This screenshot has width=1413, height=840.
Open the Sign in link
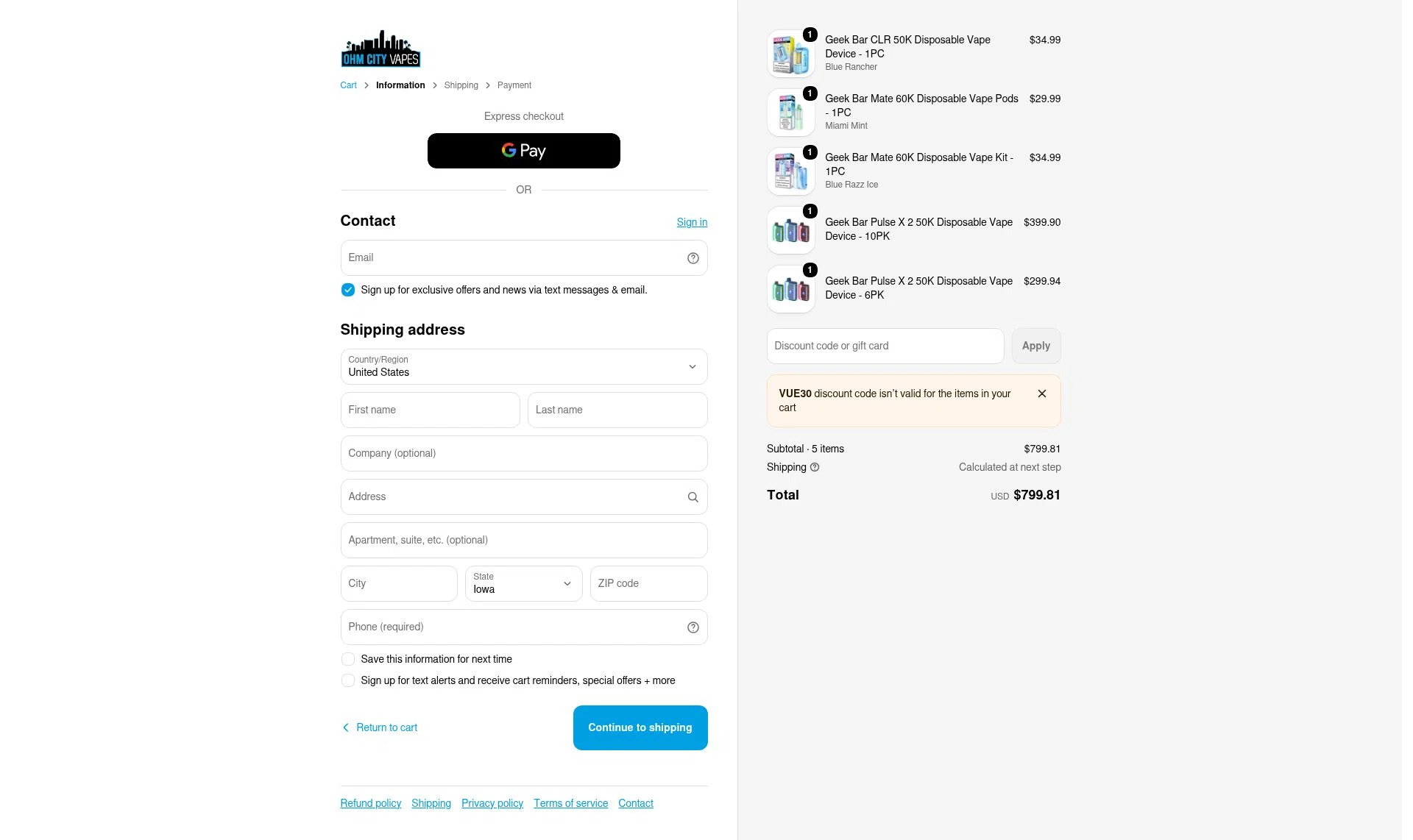[x=692, y=222]
